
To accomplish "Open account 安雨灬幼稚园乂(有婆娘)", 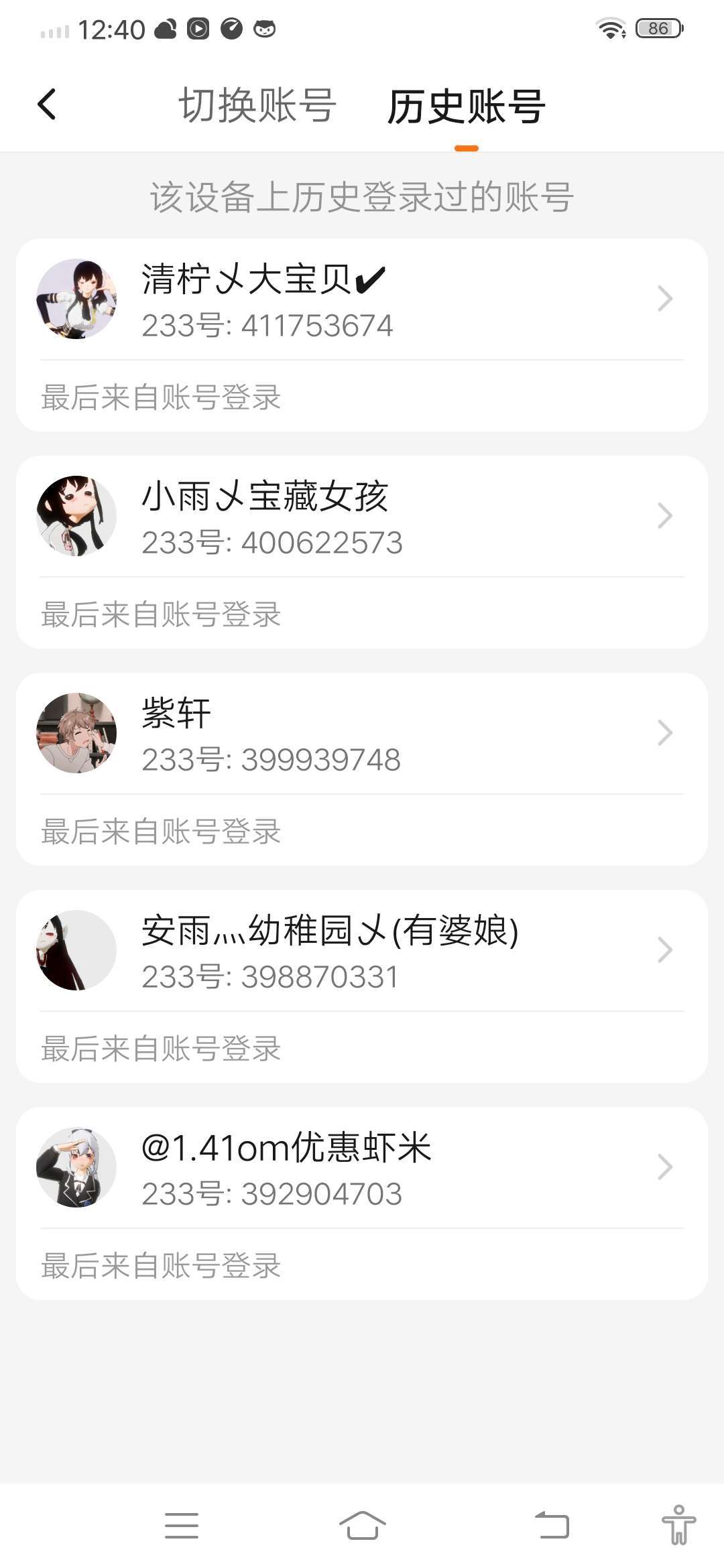I will click(x=362, y=952).
